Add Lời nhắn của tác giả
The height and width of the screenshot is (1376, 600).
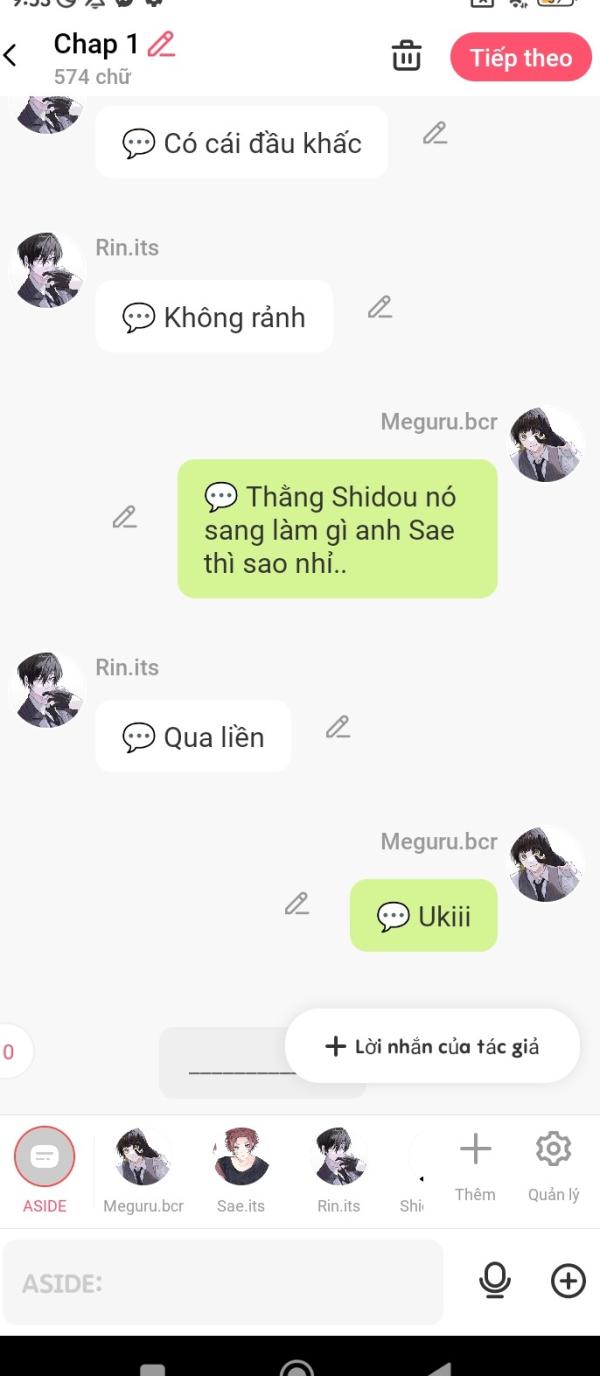tap(432, 1046)
